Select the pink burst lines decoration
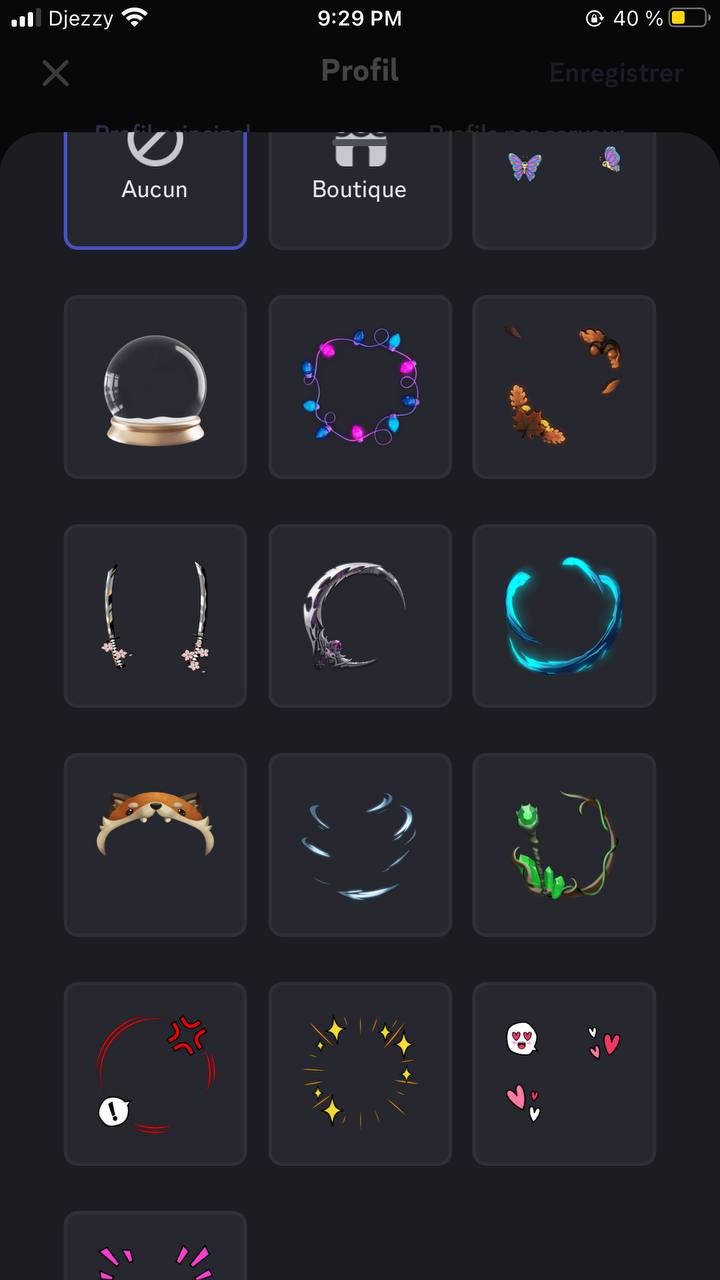720x1280 pixels. point(155,1250)
